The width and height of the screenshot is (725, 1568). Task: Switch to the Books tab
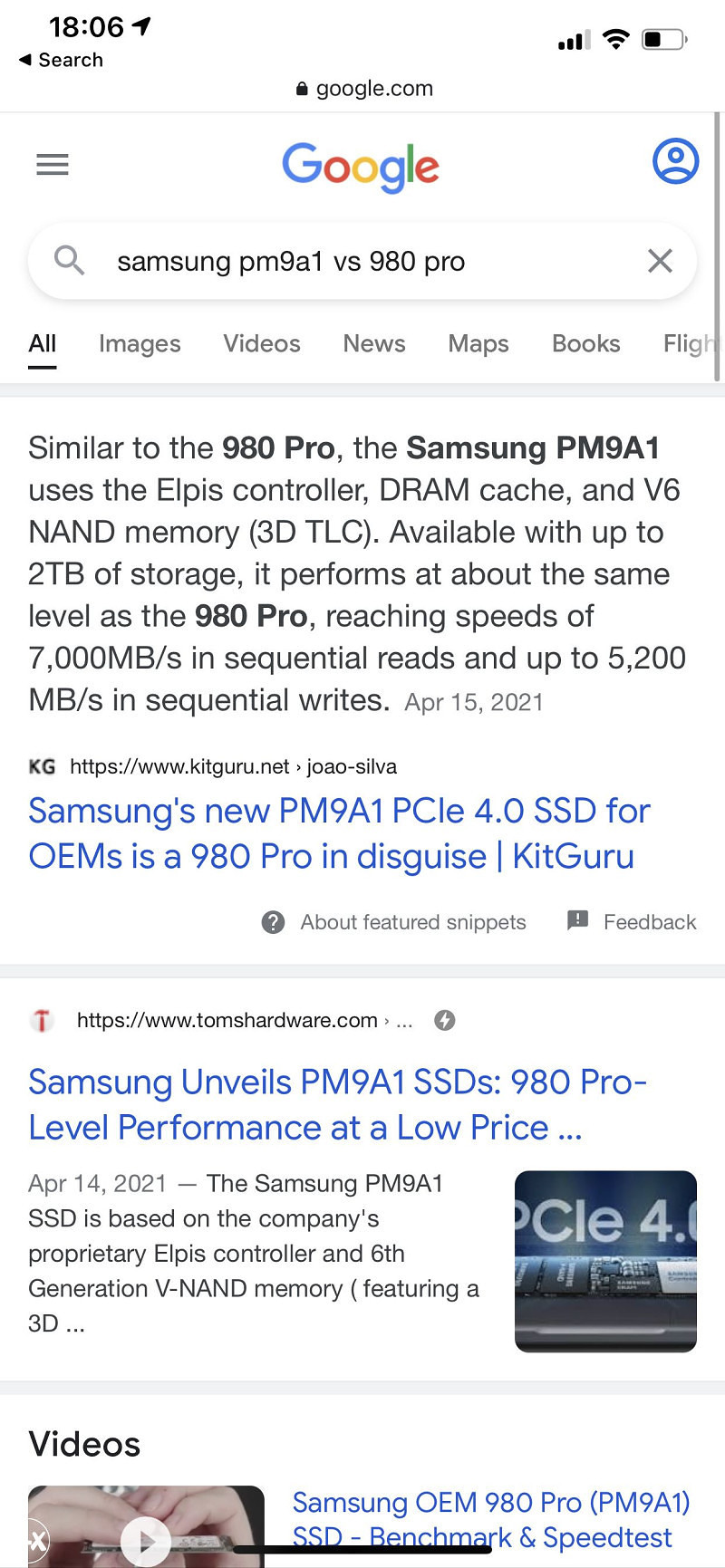coord(586,343)
